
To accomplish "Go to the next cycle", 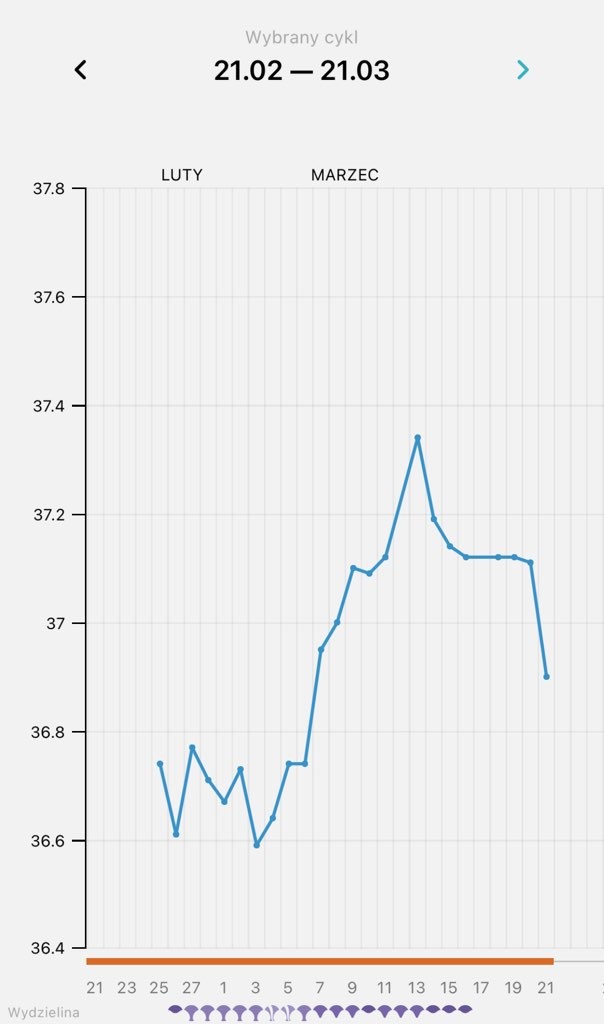I will pyautogui.click(x=522, y=70).
